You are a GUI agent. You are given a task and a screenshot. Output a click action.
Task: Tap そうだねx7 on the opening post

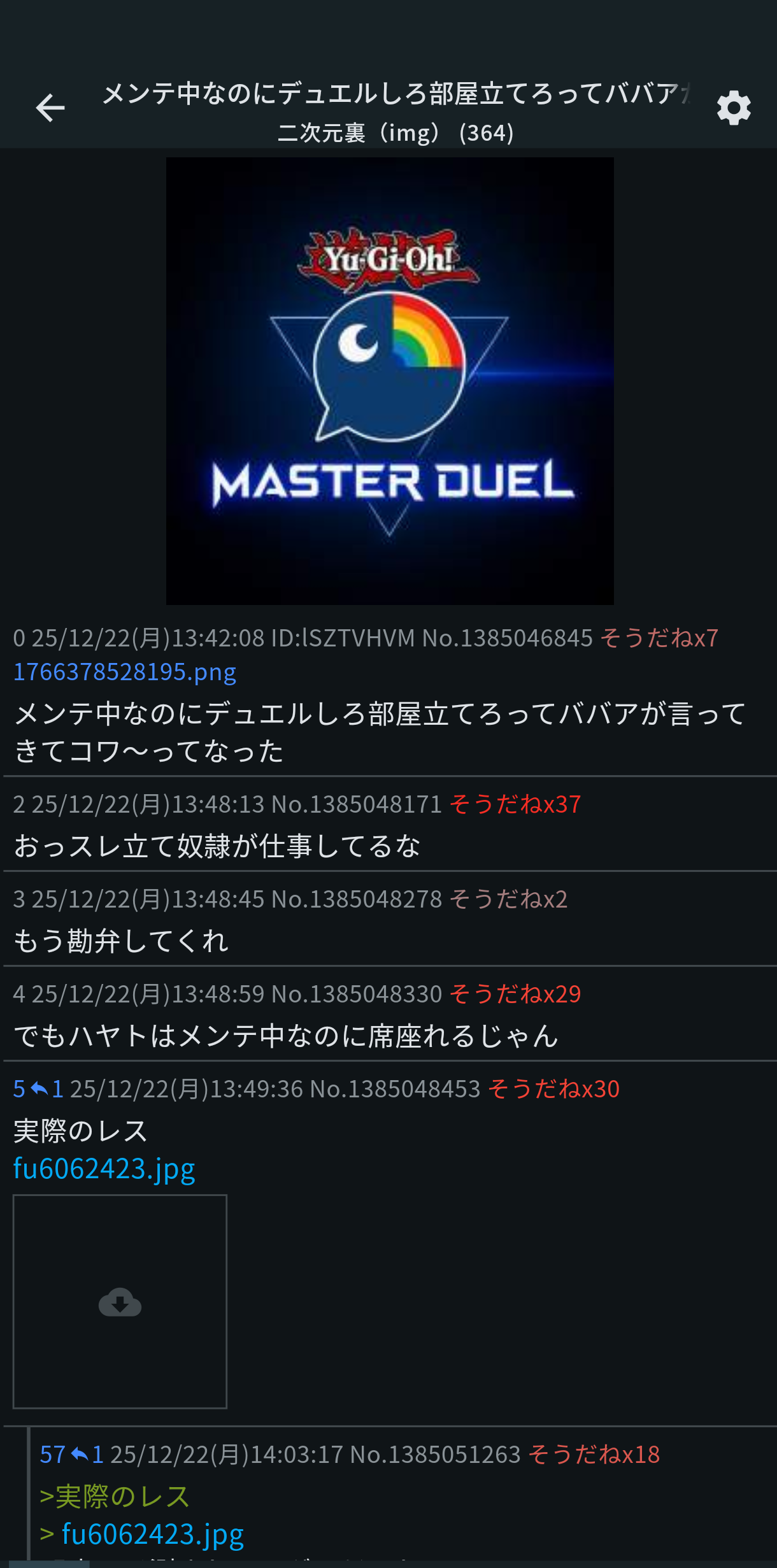[x=659, y=638]
